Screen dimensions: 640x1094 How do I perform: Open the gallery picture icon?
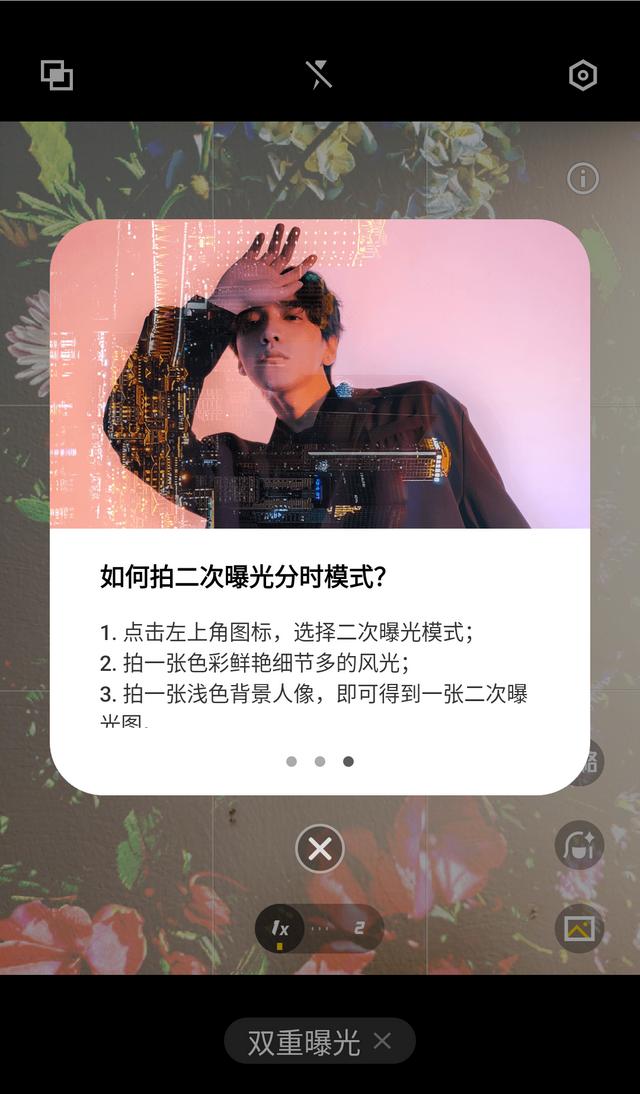(579, 928)
